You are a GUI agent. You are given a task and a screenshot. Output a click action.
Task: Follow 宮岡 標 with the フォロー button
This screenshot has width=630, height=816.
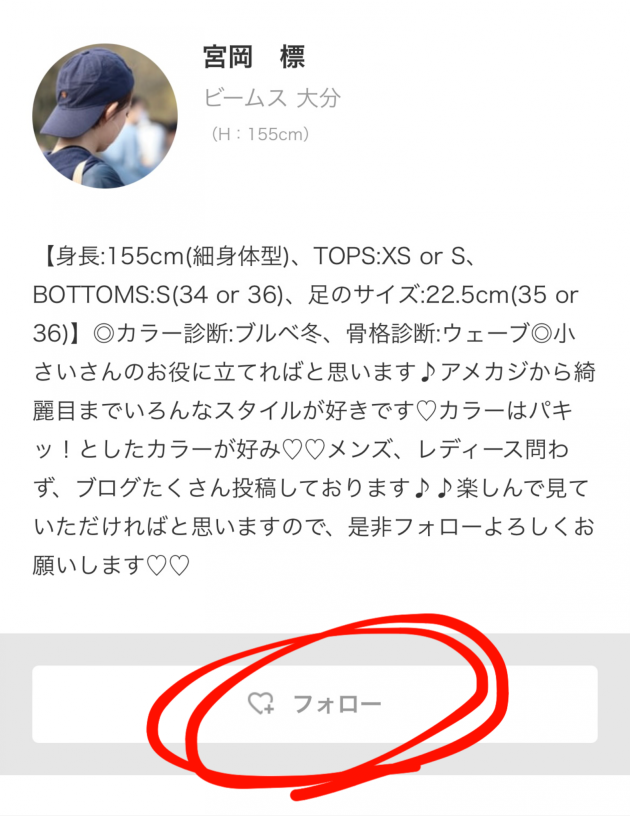(315, 704)
